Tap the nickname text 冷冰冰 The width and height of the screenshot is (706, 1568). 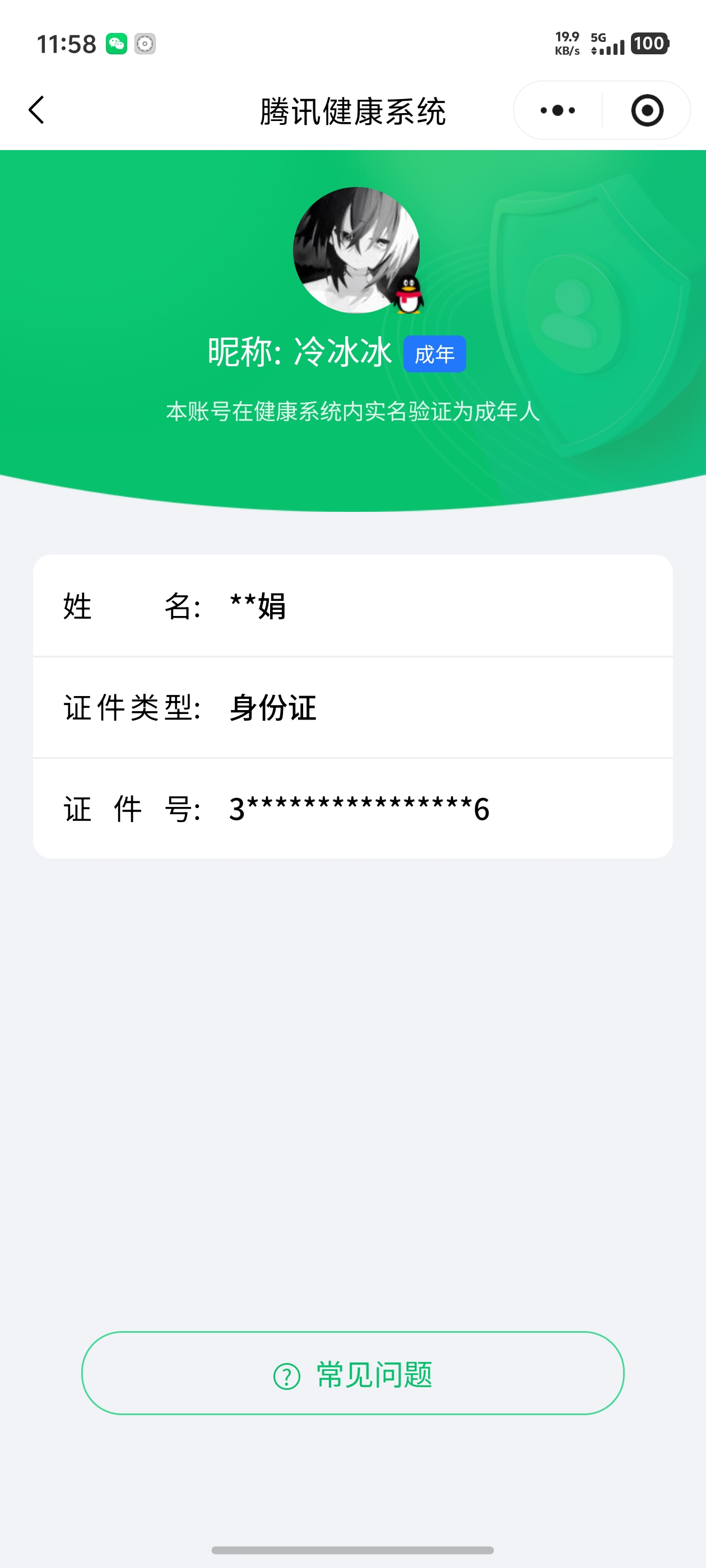pos(343,352)
